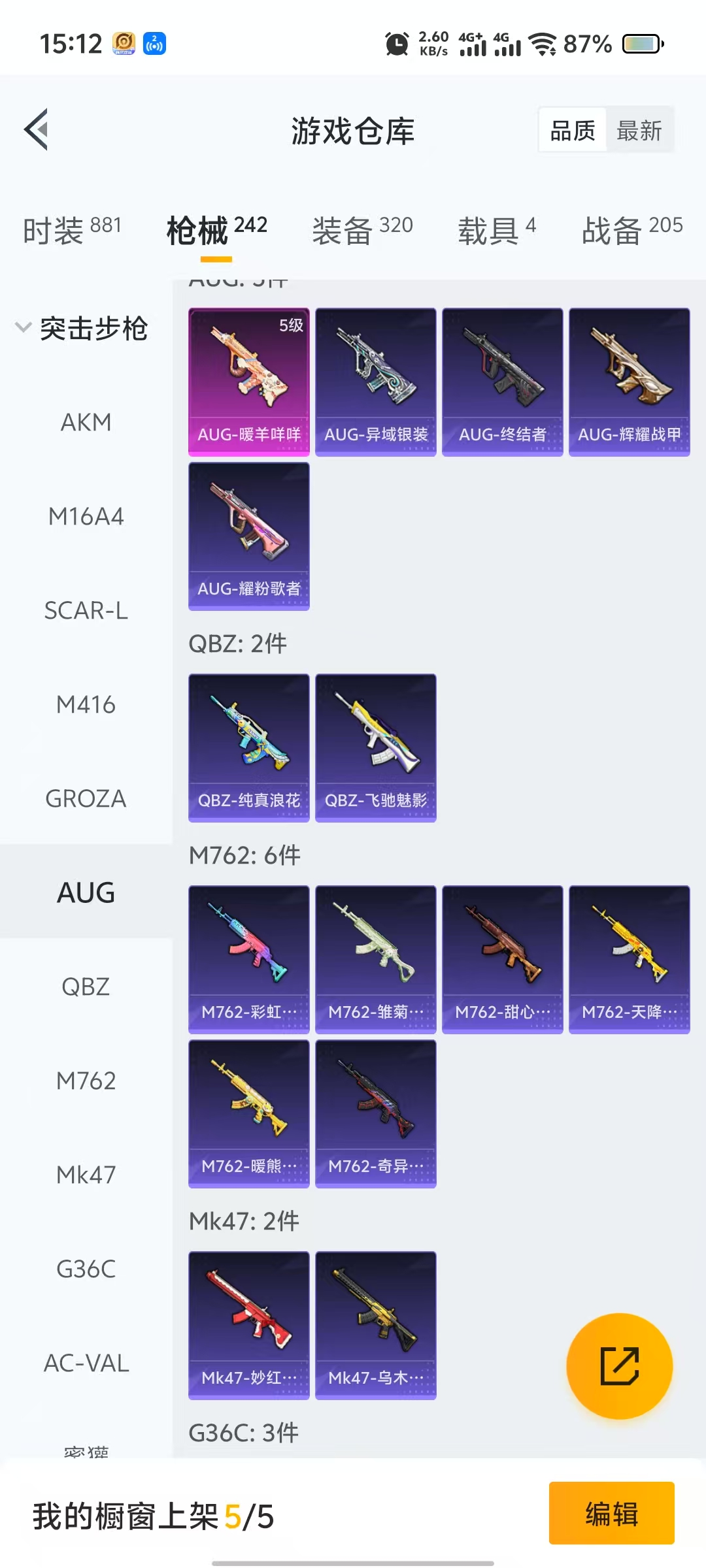Open the 战备 tab
The width and height of the screenshot is (706, 1568).
[631, 230]
